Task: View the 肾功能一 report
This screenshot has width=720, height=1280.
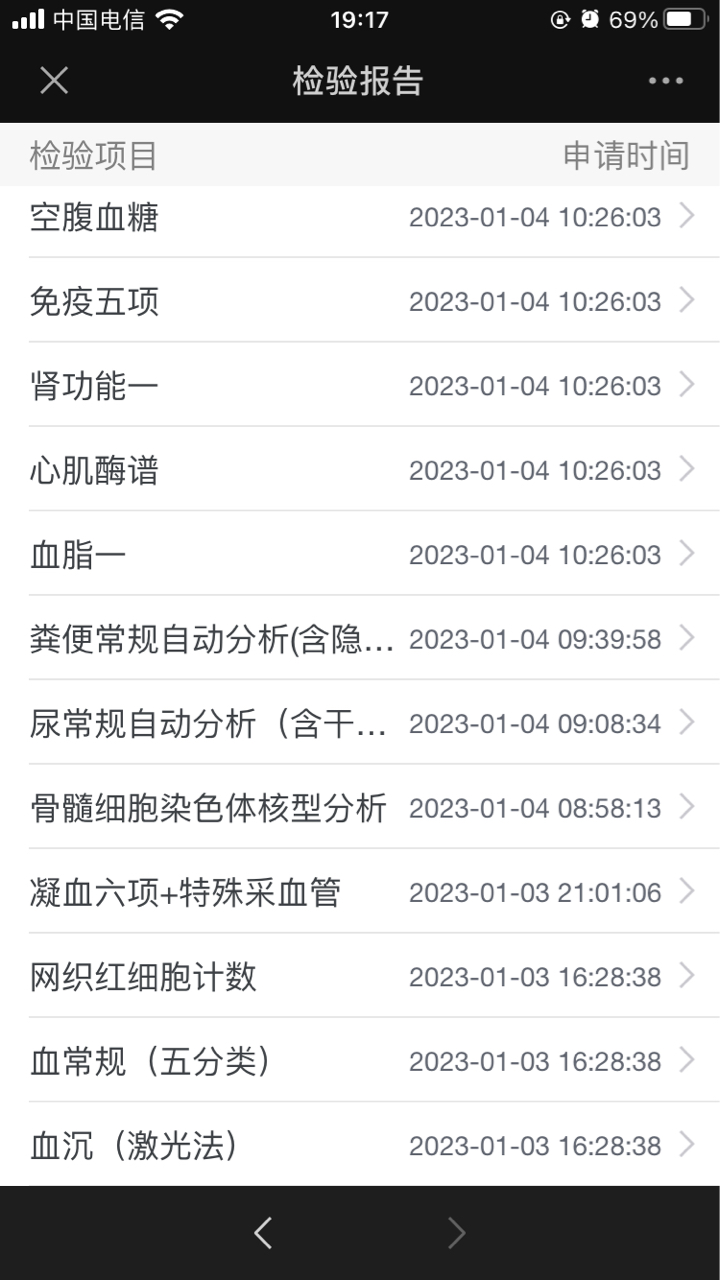Action: tap(360, 385)
